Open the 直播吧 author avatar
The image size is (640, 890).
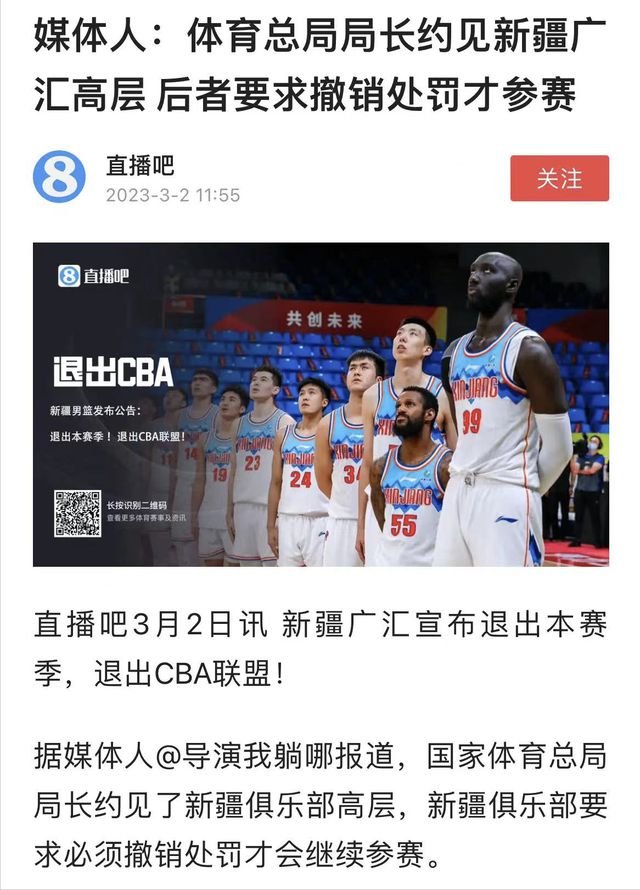[59, 178]
